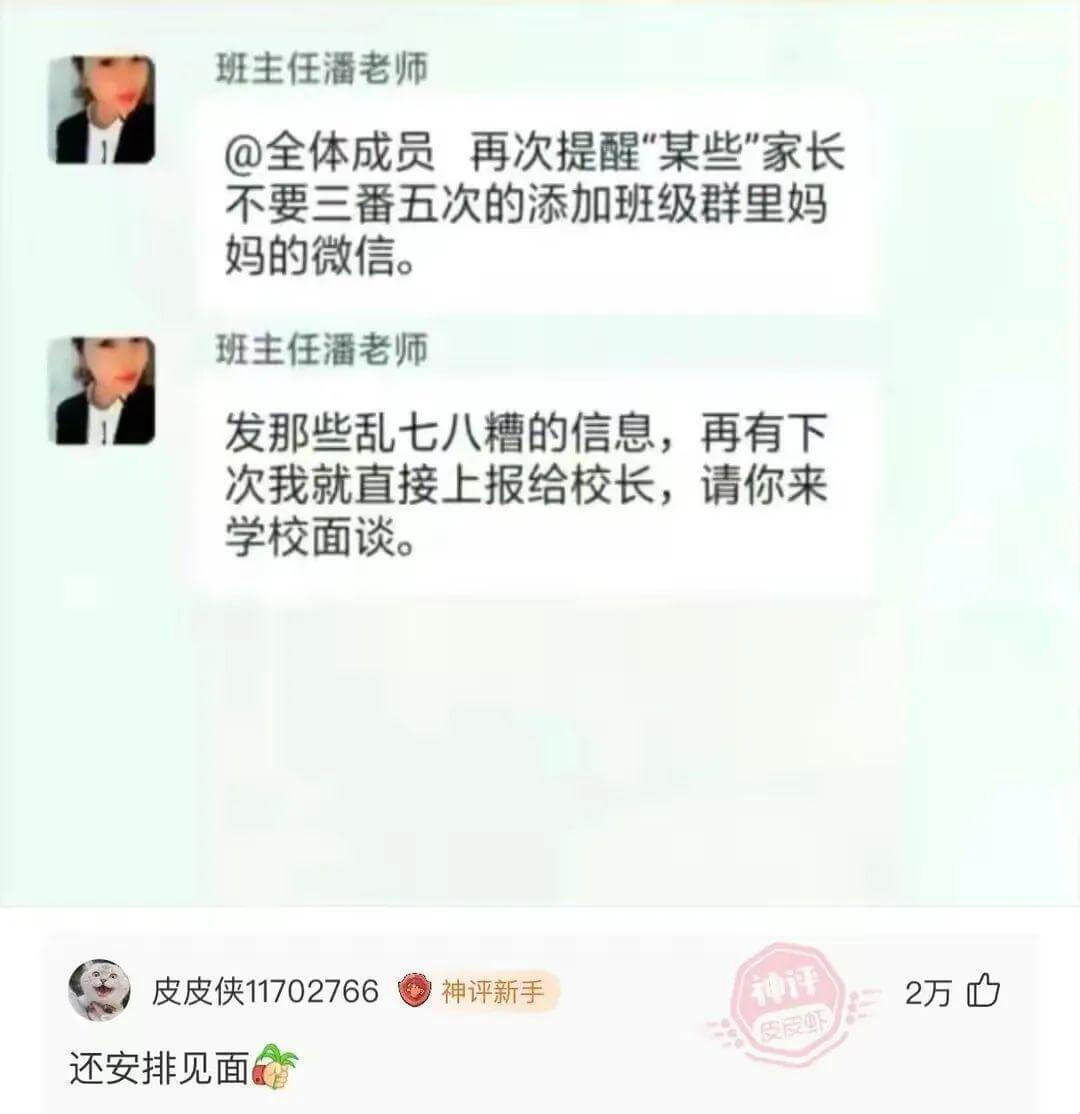This screenshot has width=1080, height=1114.
Task: Tap the 神评新手 medal badge icon
Action: coord(413,991)
